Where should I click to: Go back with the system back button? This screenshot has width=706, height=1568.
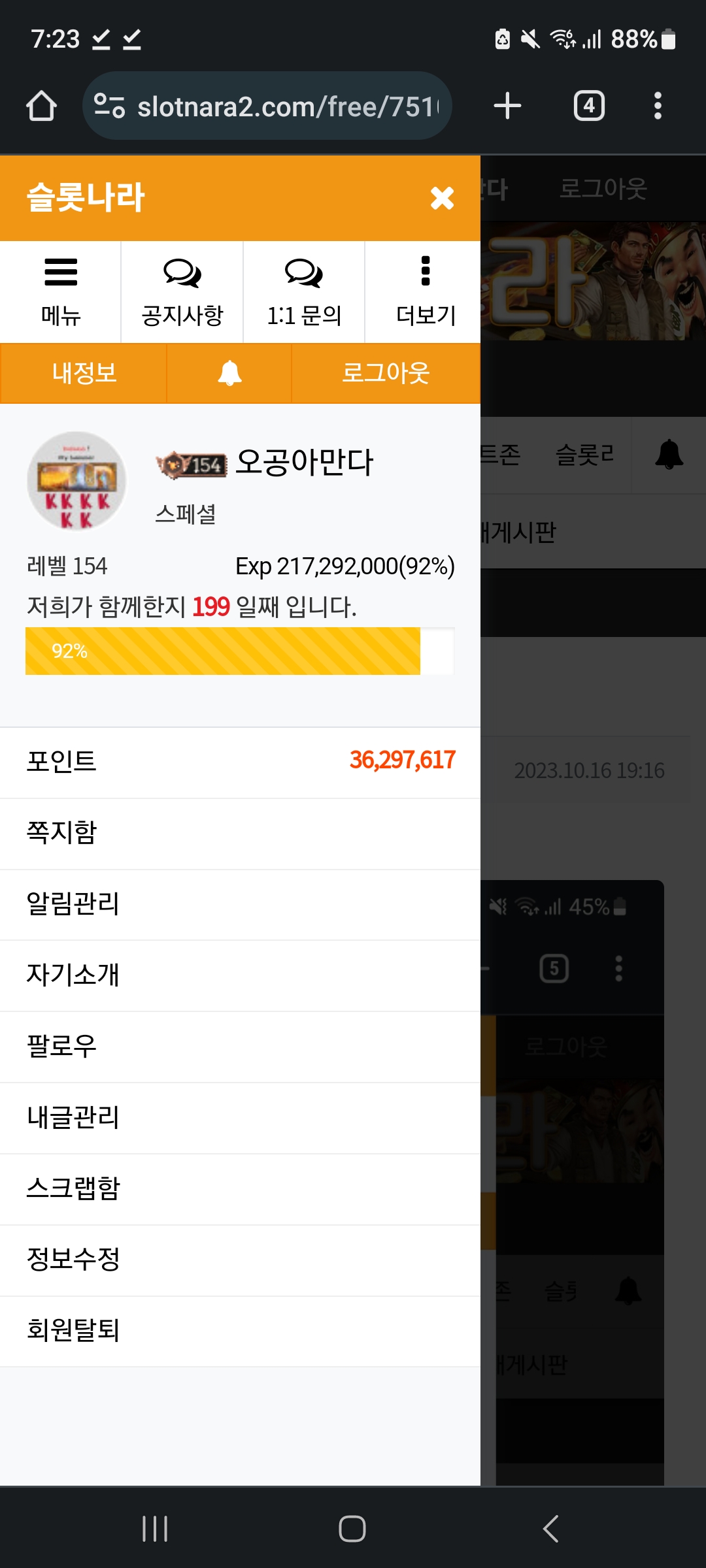click(550, 1529)
